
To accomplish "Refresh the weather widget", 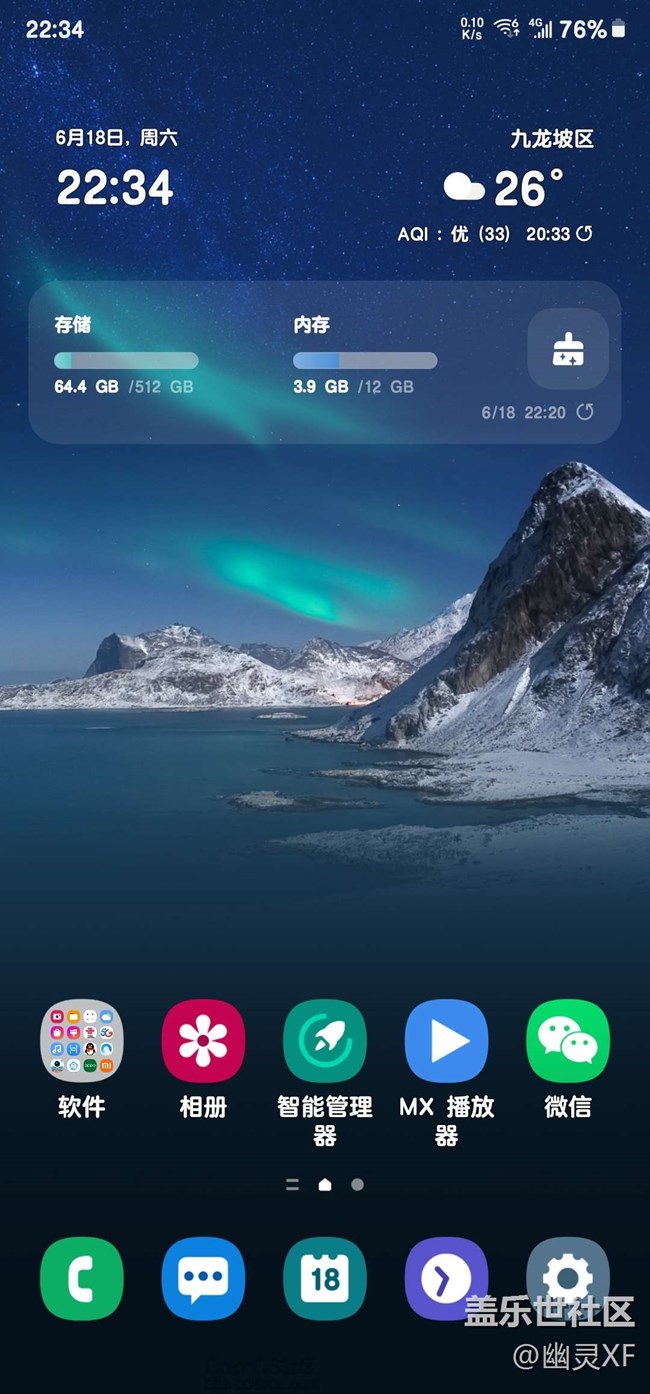I will (x=585, y=233).
